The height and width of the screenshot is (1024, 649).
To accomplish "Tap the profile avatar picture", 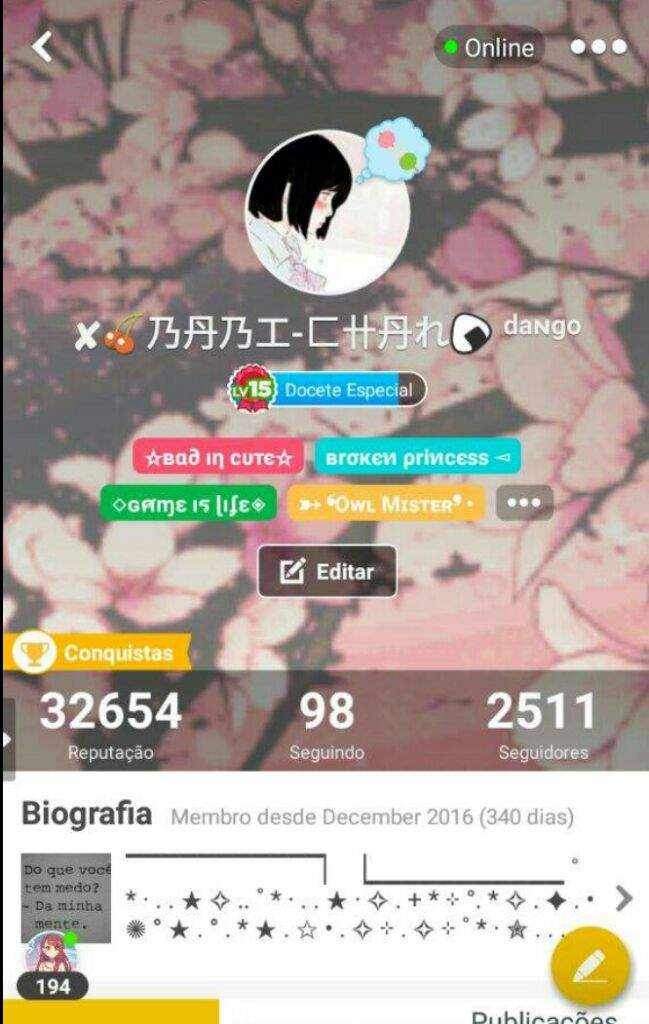I will click(327, 213).
